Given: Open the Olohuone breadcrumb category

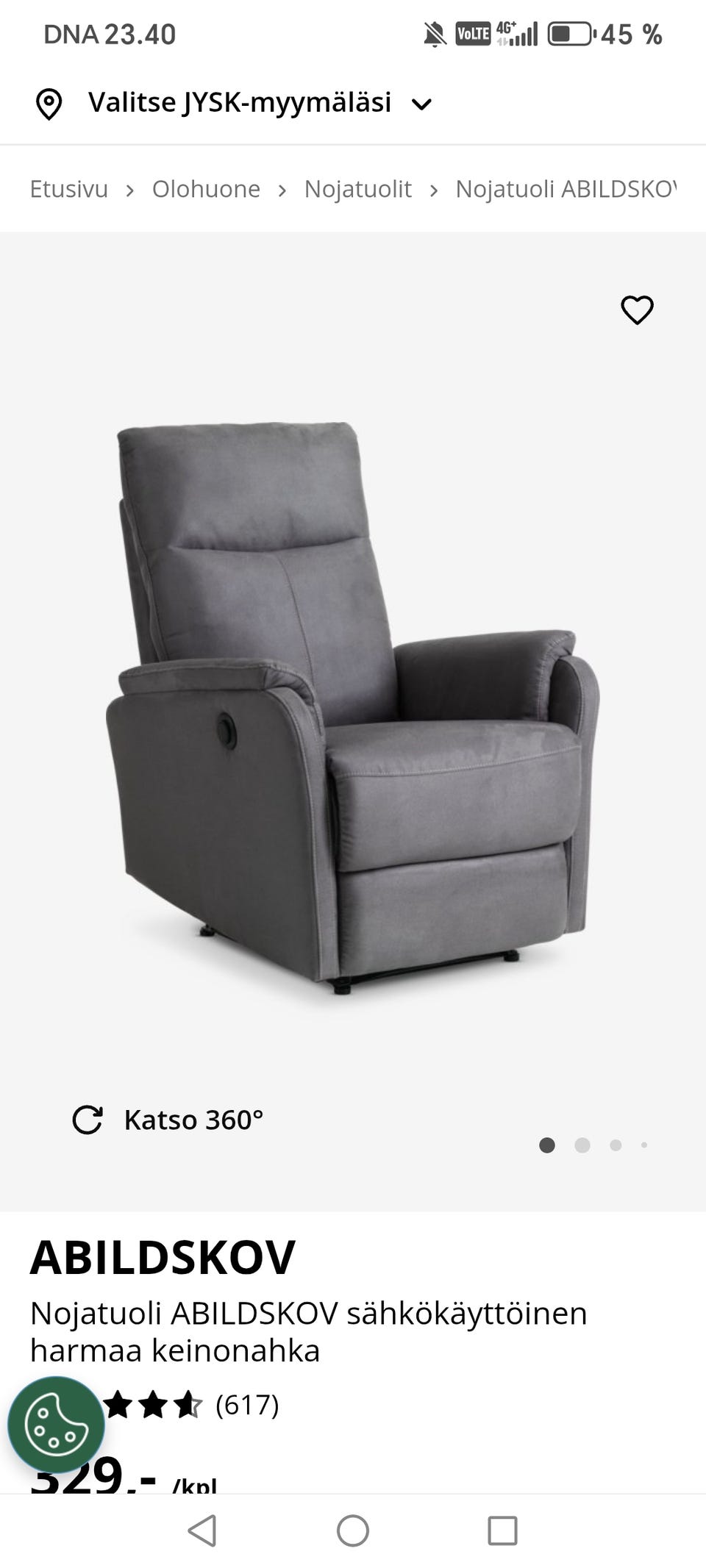Looking at the screenshot, I should pos(206,189).
